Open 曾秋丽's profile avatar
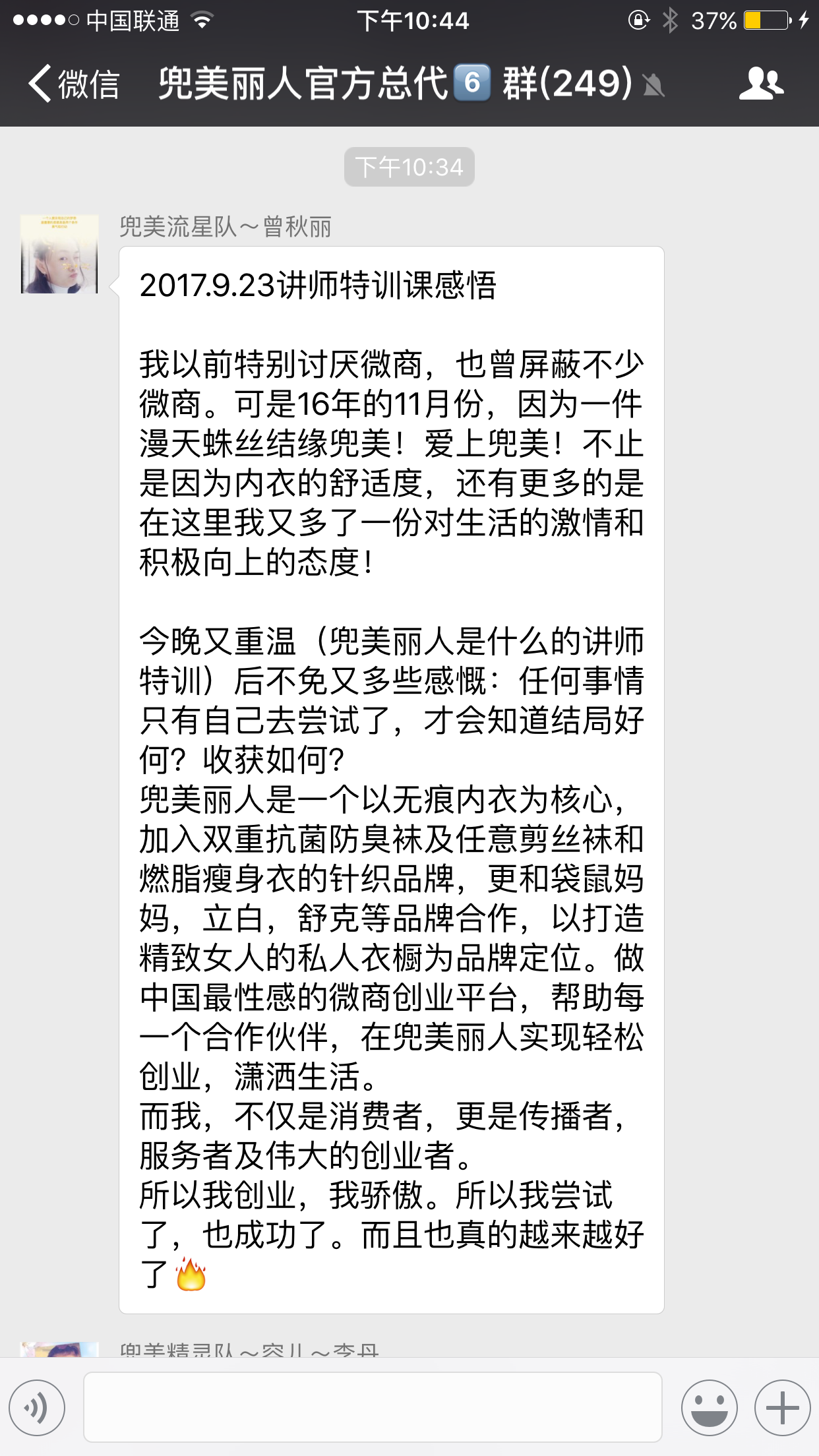Image resolution: width=819 pixels, height=1456 pixels. coord(59,254)
